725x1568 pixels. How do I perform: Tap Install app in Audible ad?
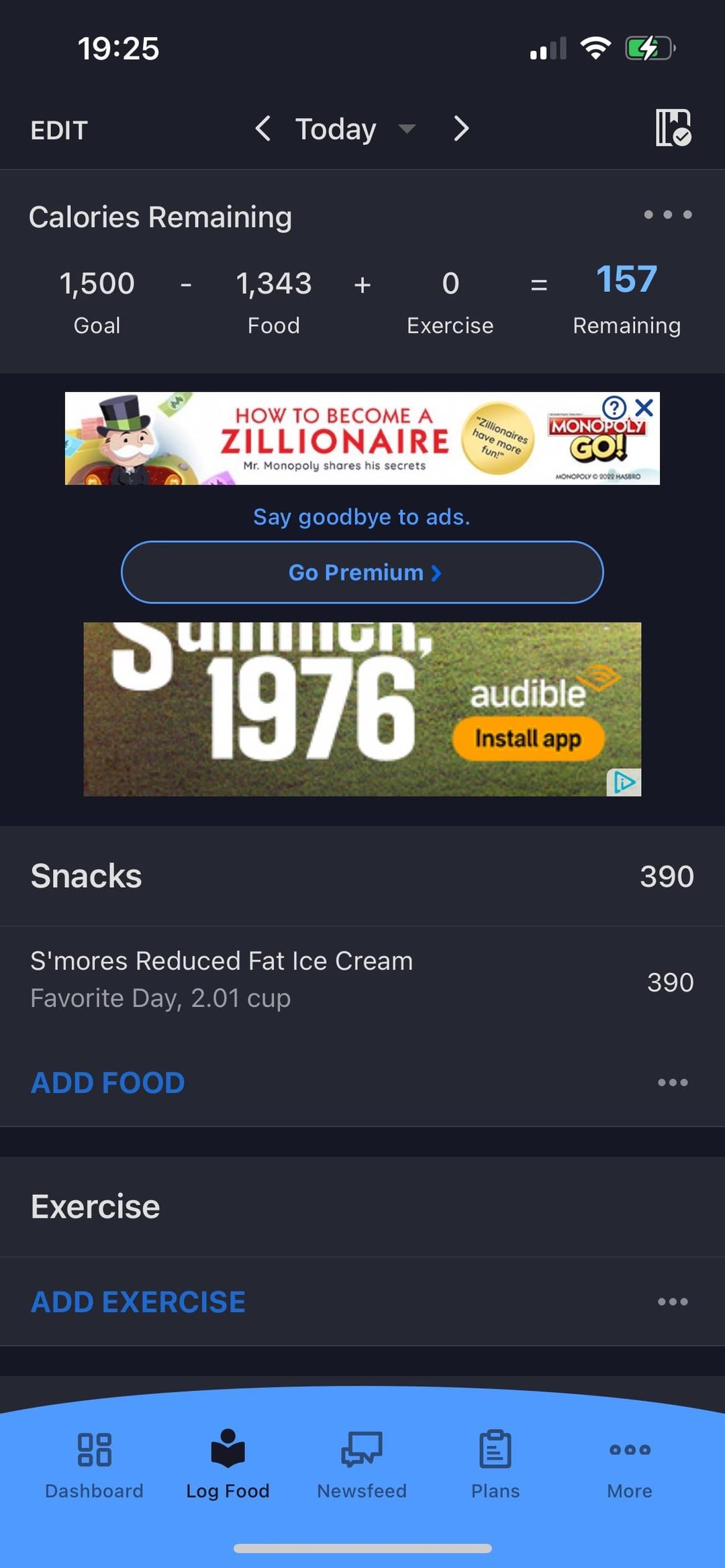(528, 739)
